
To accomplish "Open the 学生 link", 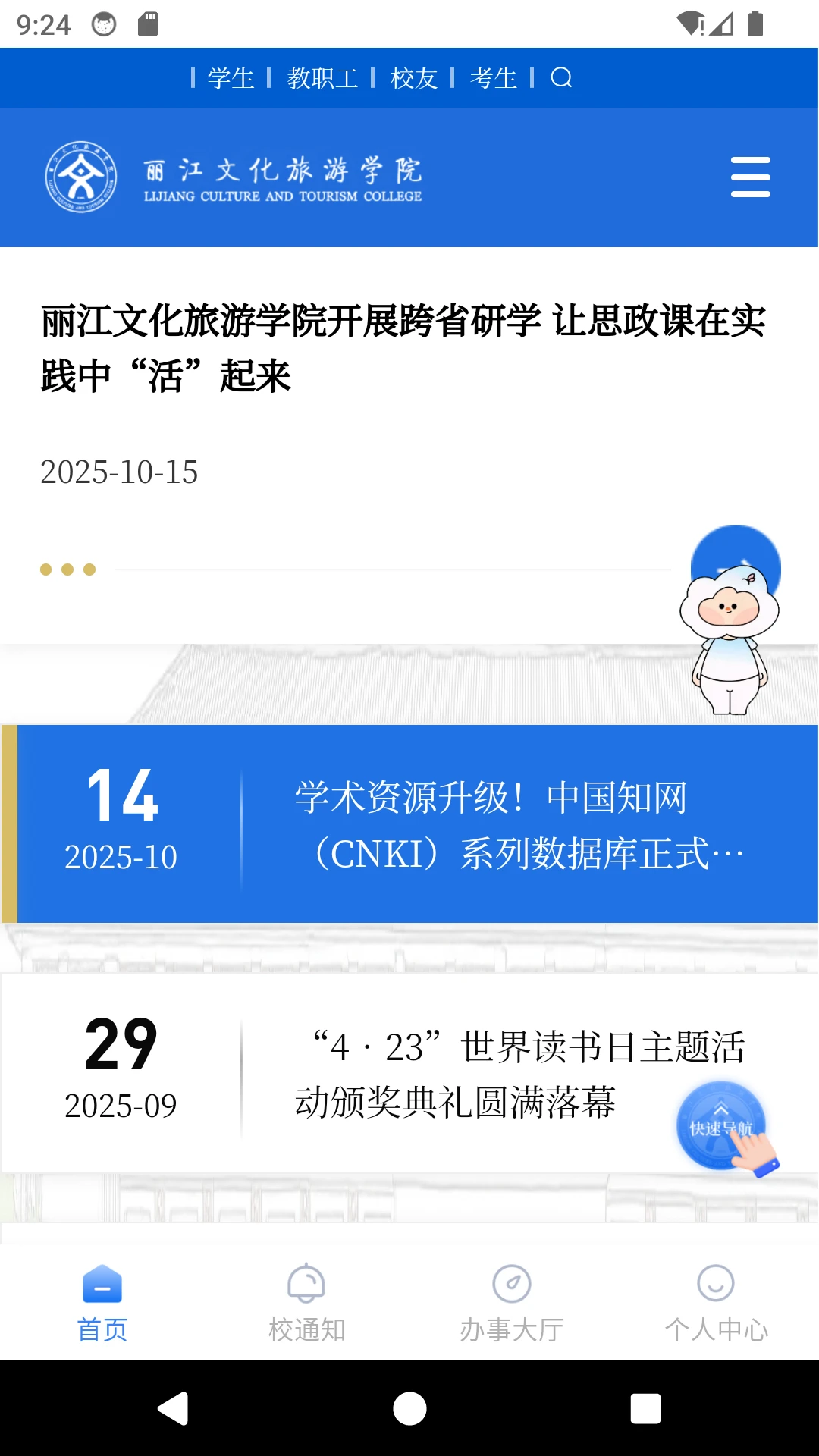I will coord(231,78).
